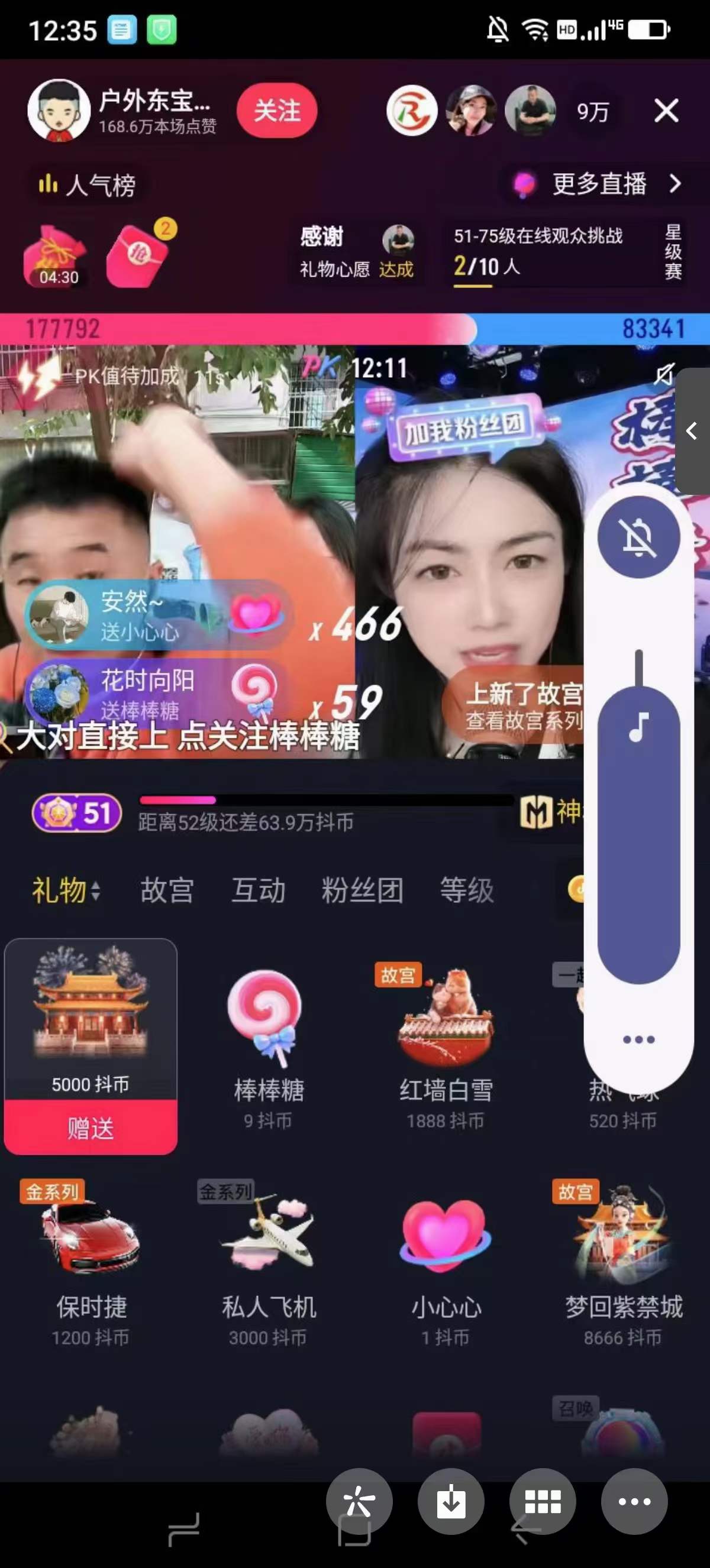Switch to the 互动 tab
The width and height of the screenshot is (710, 1568).
tap(258, 890)
